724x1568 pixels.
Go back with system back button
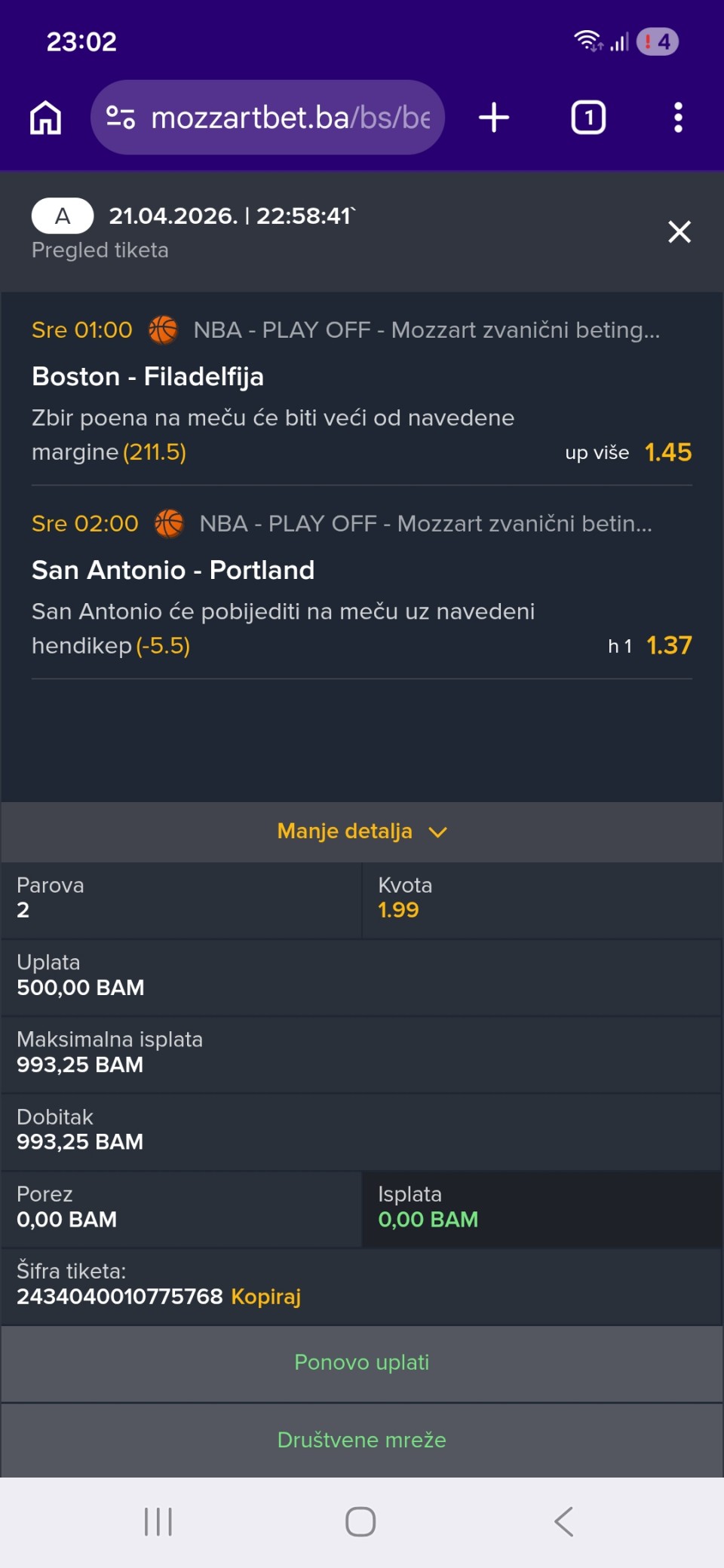[564, 1521]
